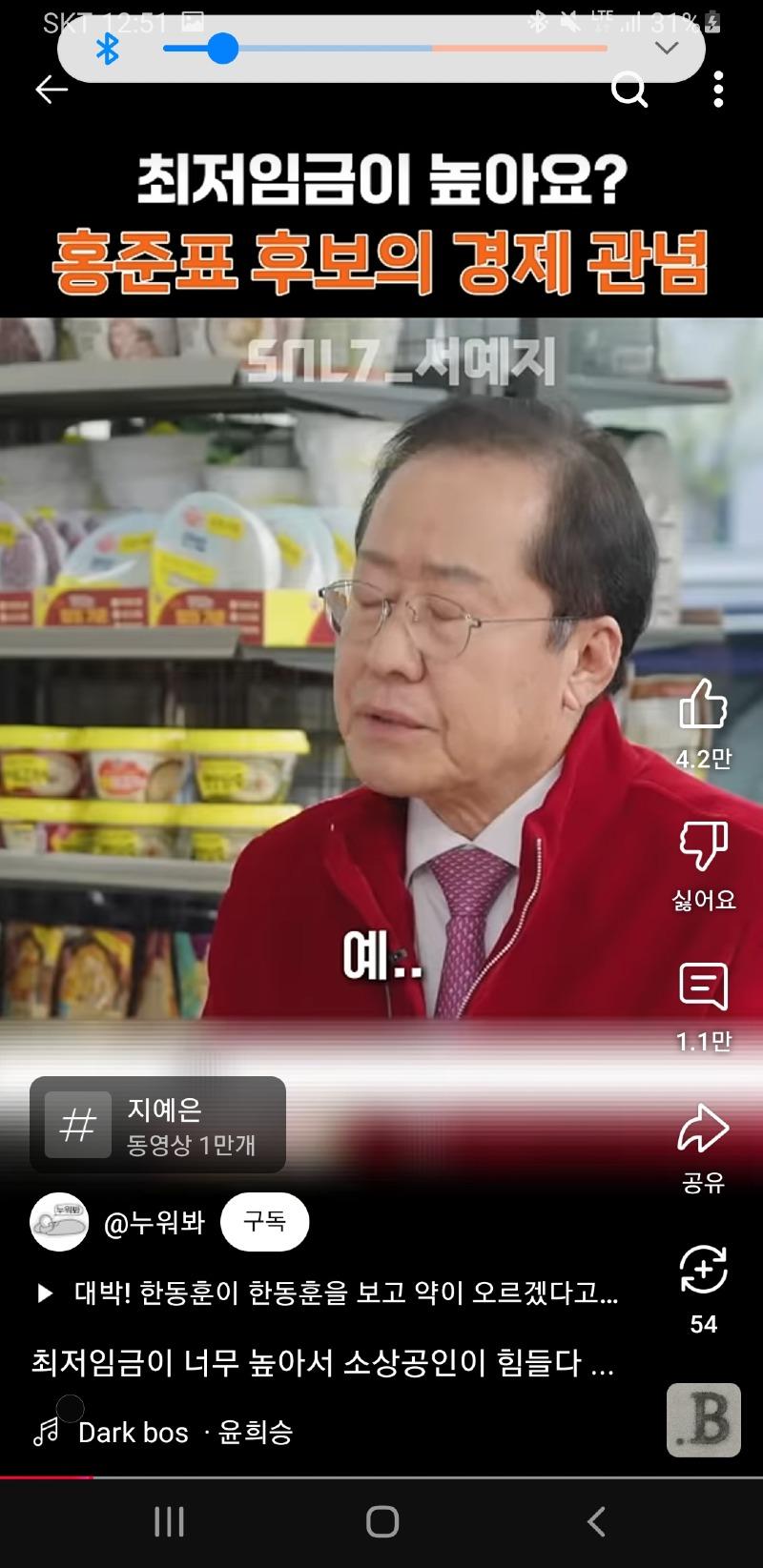Expand the video description text
Image resolution: width=763 pixels, height=1568 pixels.
tap(322, 1363)
